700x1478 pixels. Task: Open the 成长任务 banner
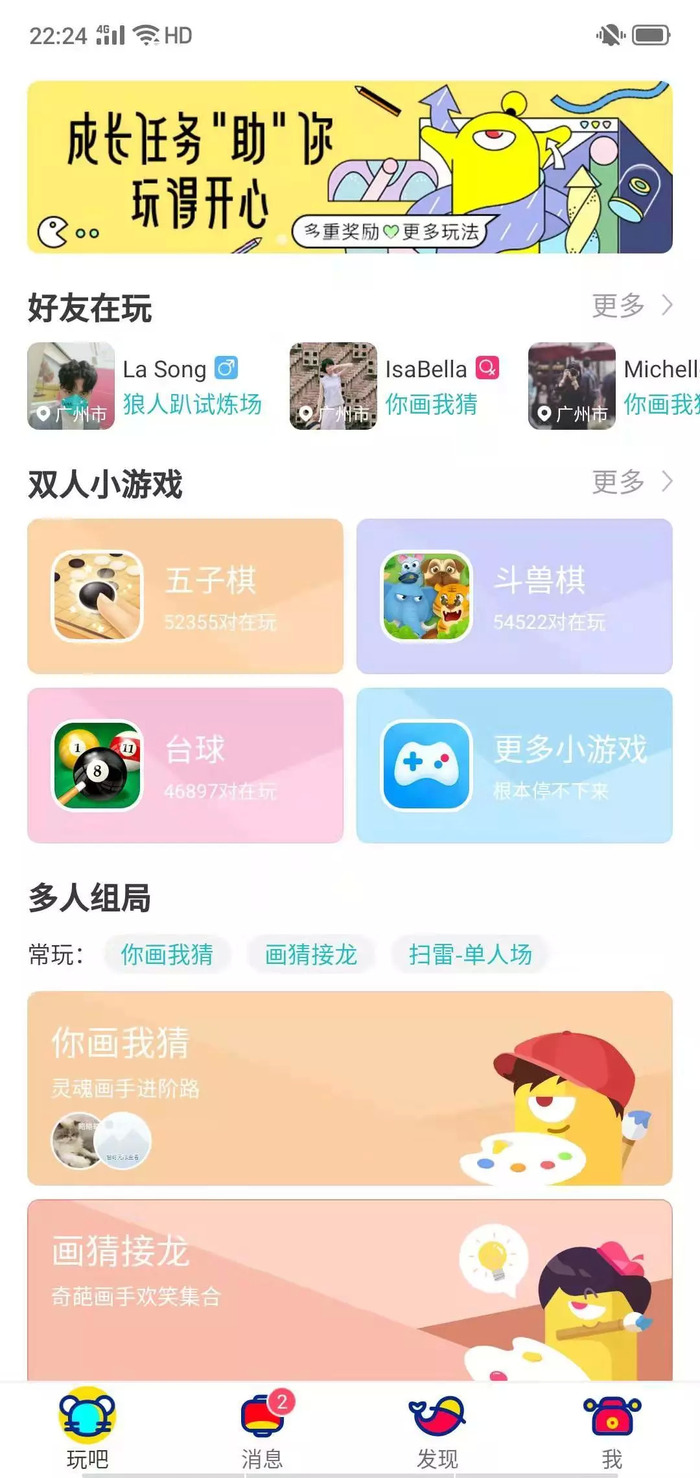pyautogui.click(x=349, y=166)
